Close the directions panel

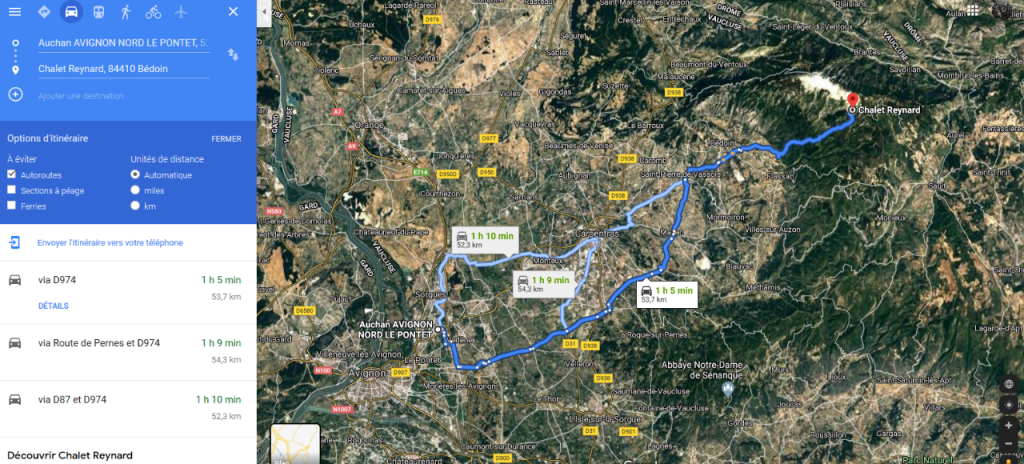point(233,12)
